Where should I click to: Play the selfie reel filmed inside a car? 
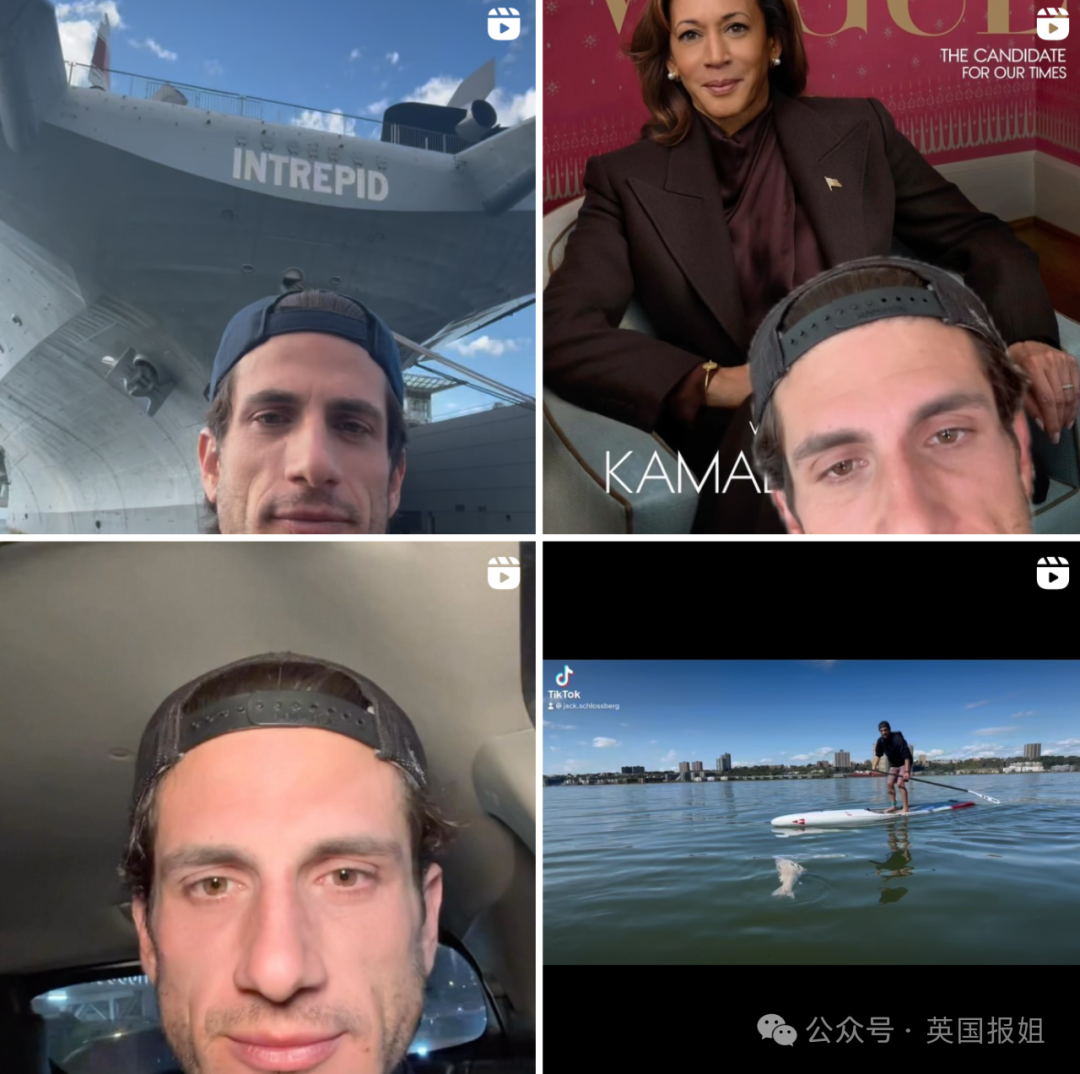267,808
